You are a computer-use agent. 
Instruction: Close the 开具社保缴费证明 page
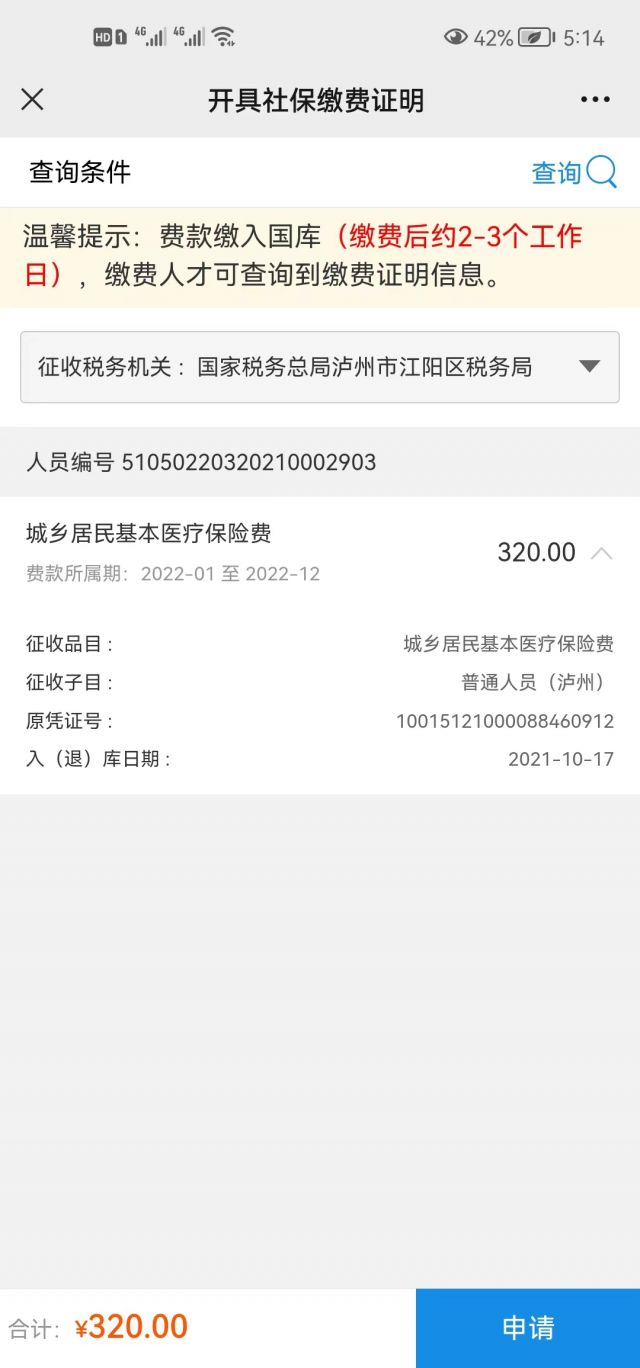tap(32, 99)
